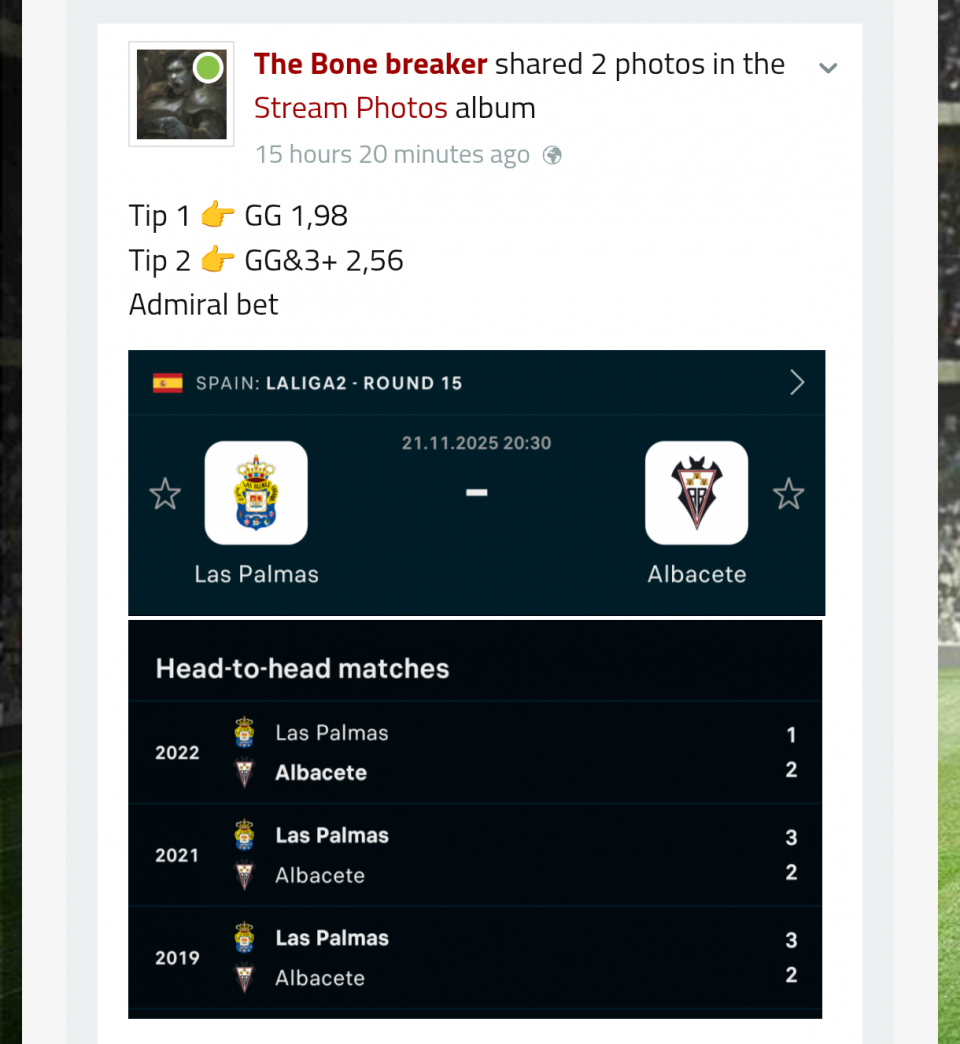Open The Bone breaker's profile link
960x1044 pixels.
(x=370, y=64)
